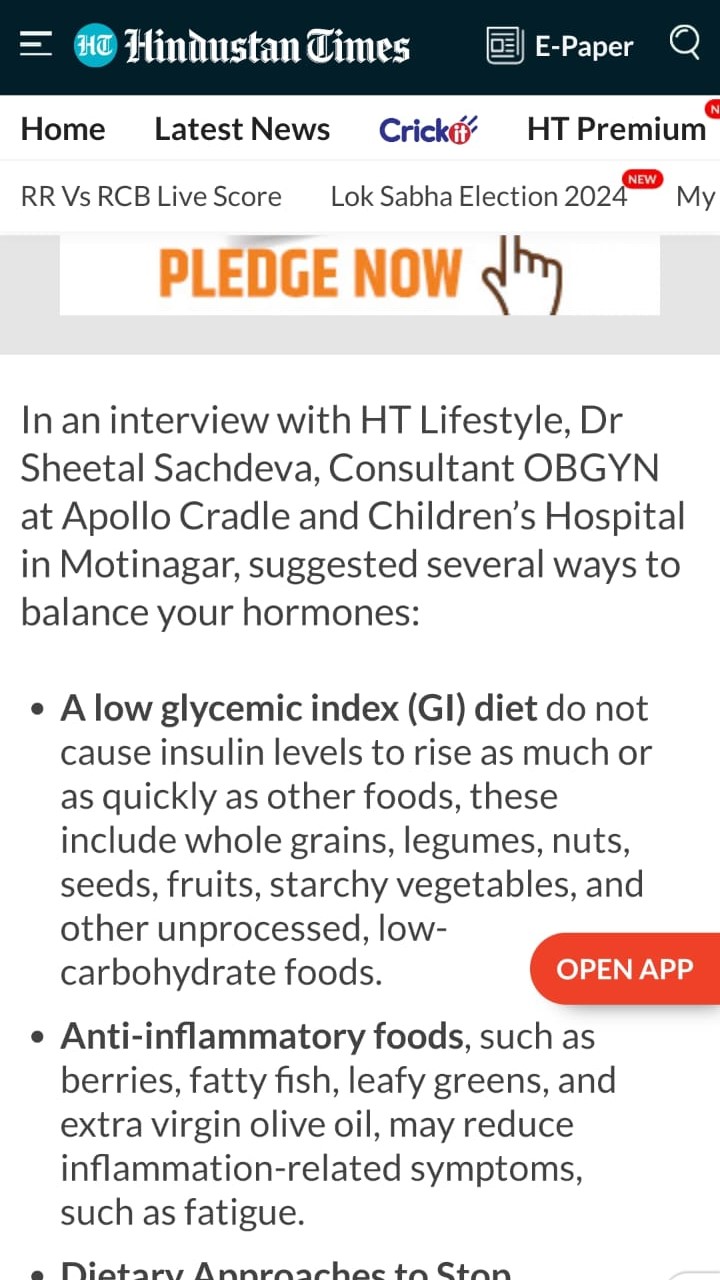Open the Crickit section
The width and height of the screenshot is (720, 1280).
click(x=428, y=129)
